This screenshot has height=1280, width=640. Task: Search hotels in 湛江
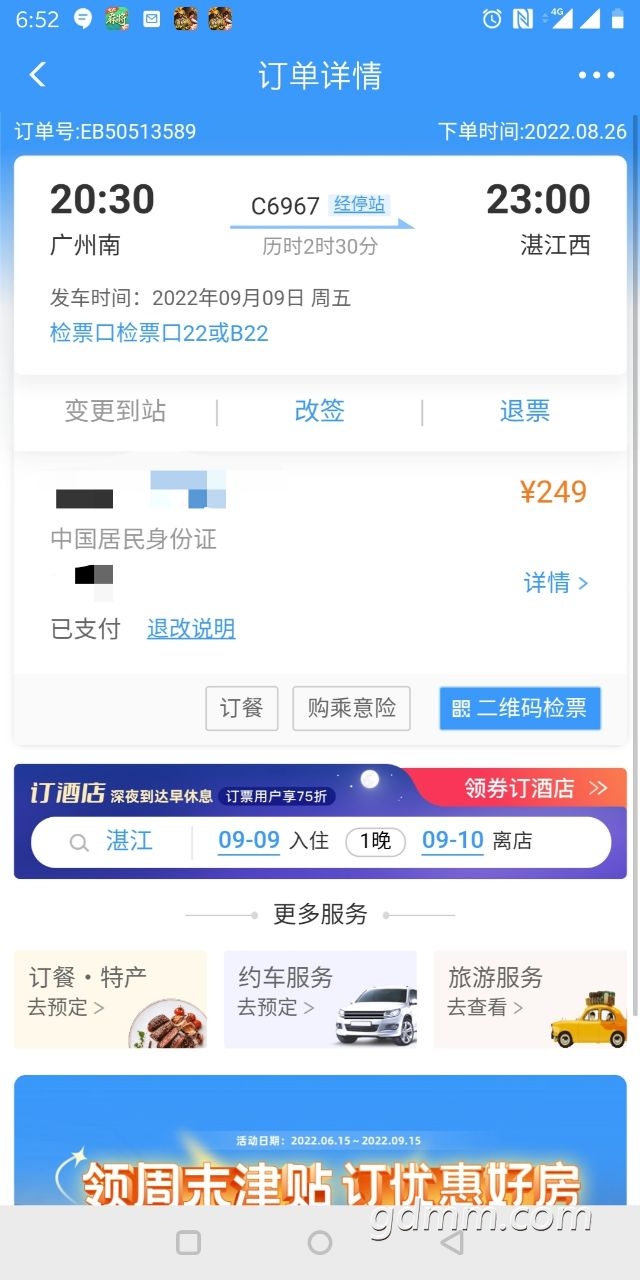point(129,841)
